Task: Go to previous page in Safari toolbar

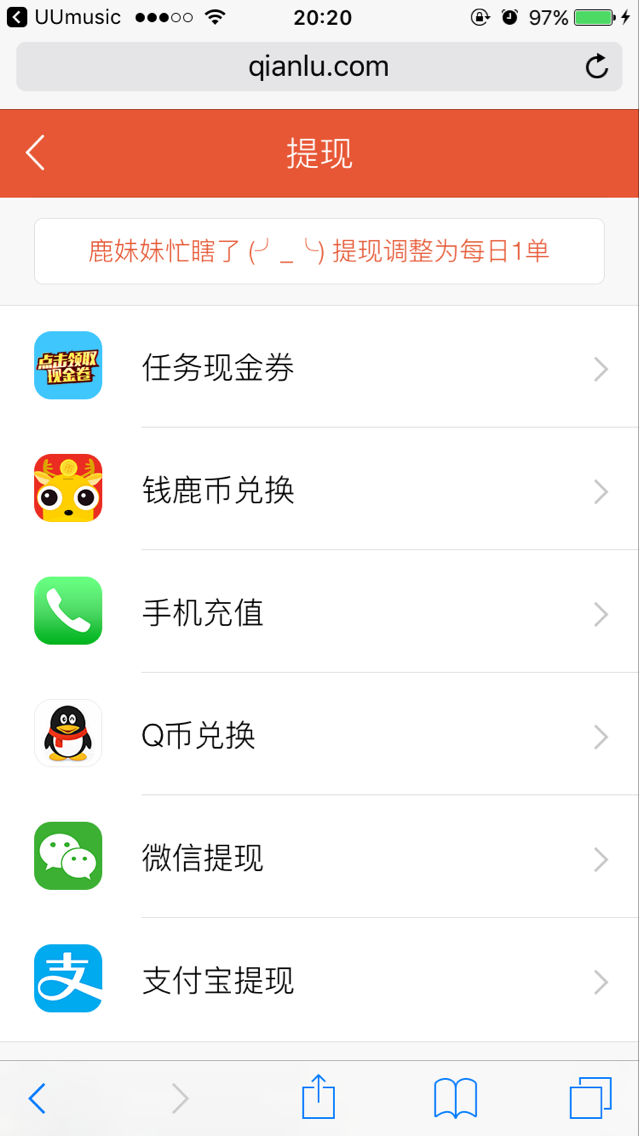Action: pos(37,1098)
